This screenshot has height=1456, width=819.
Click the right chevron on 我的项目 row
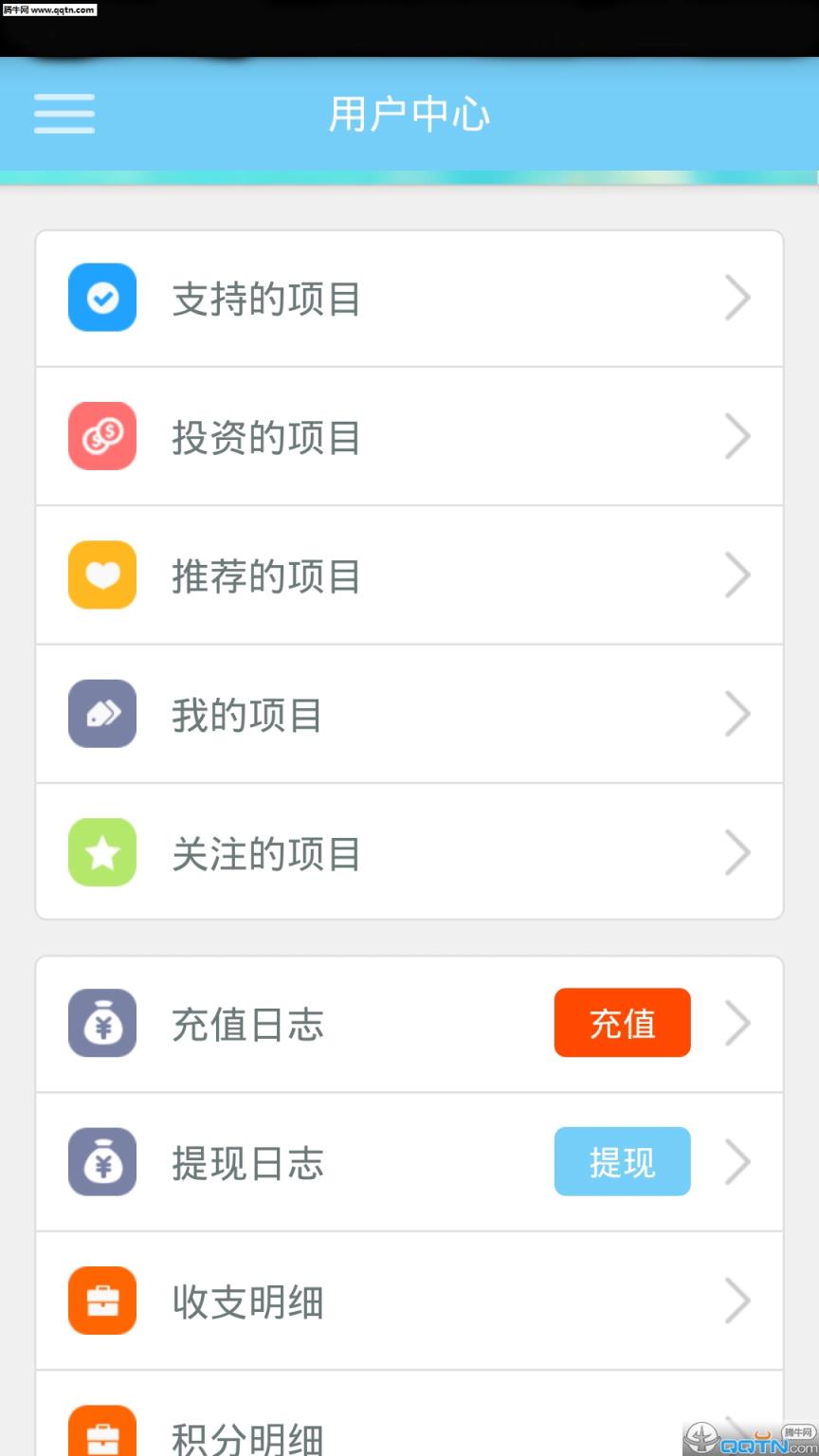pos(738,714)
